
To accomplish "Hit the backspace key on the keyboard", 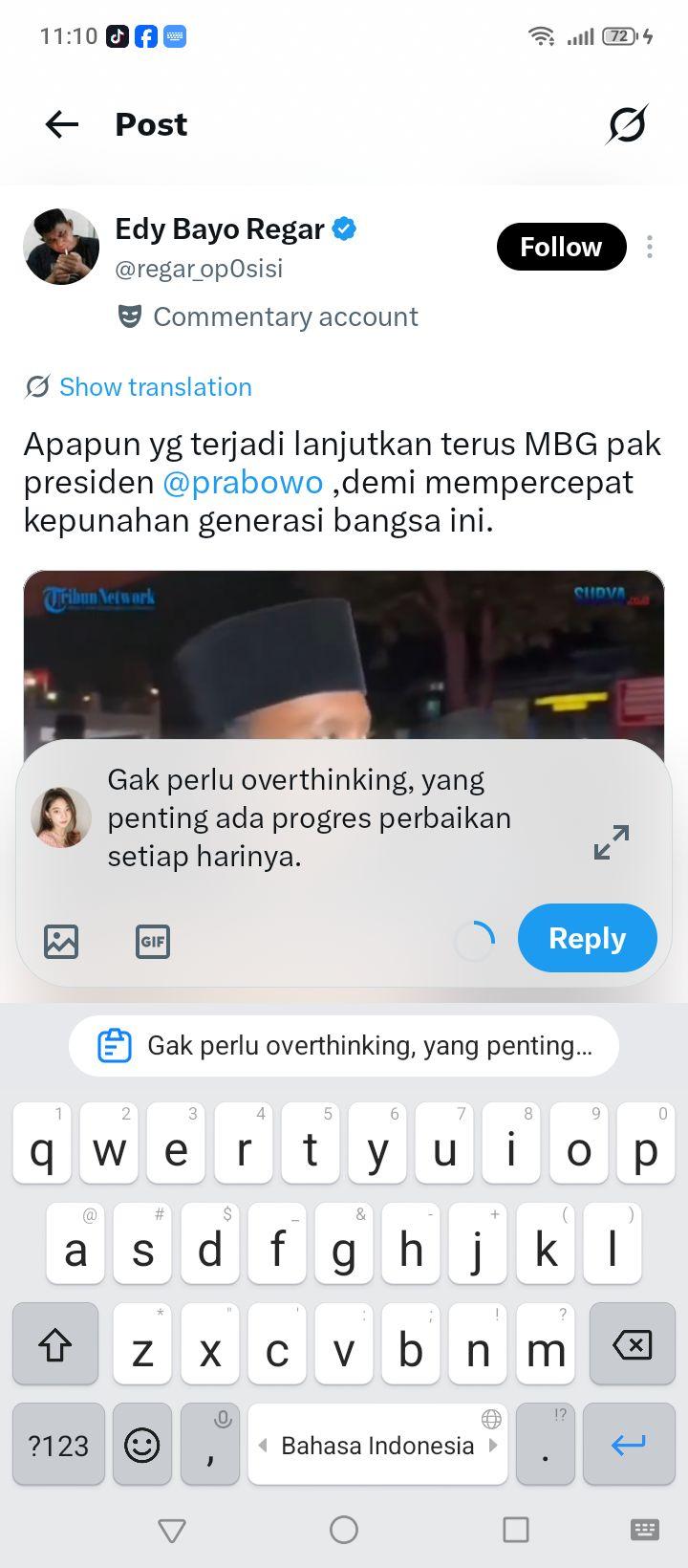I will 632,1344.
